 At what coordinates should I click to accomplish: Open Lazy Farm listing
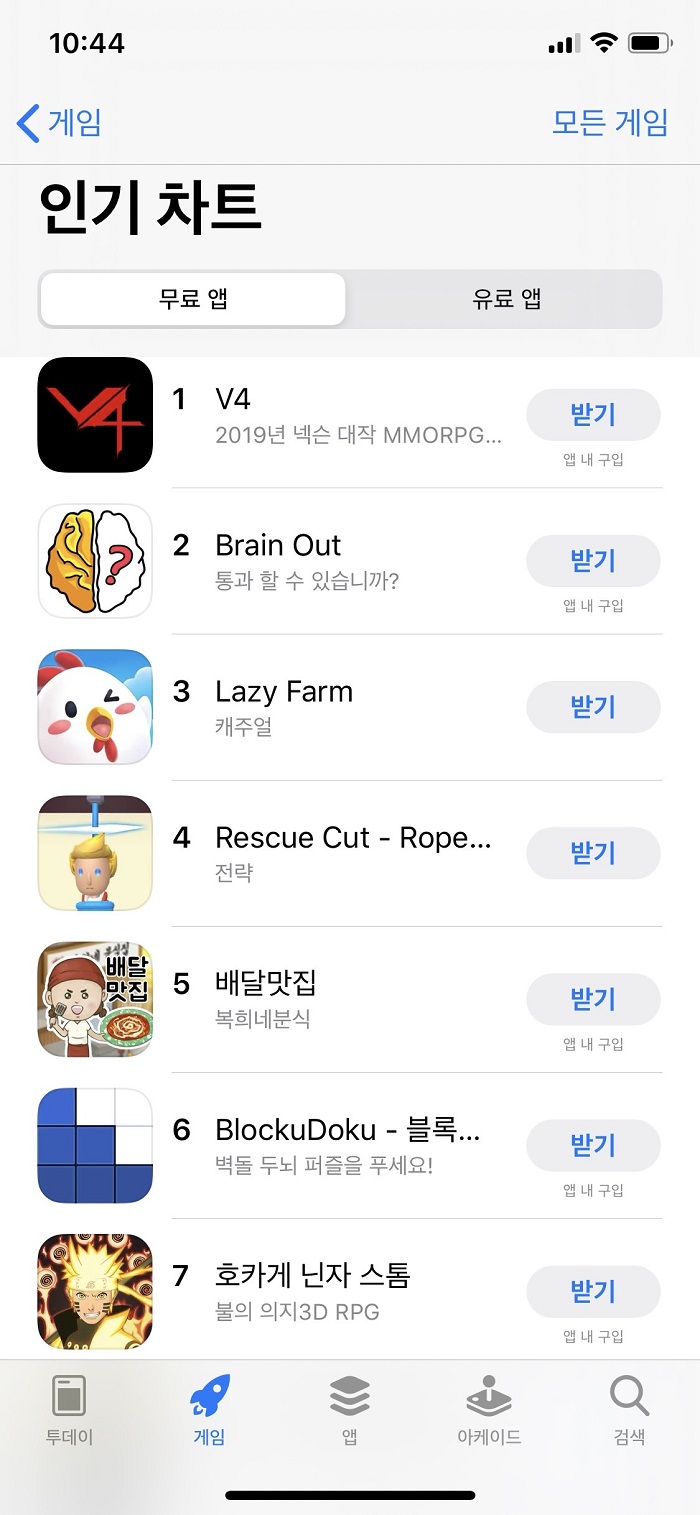point(340,707)
